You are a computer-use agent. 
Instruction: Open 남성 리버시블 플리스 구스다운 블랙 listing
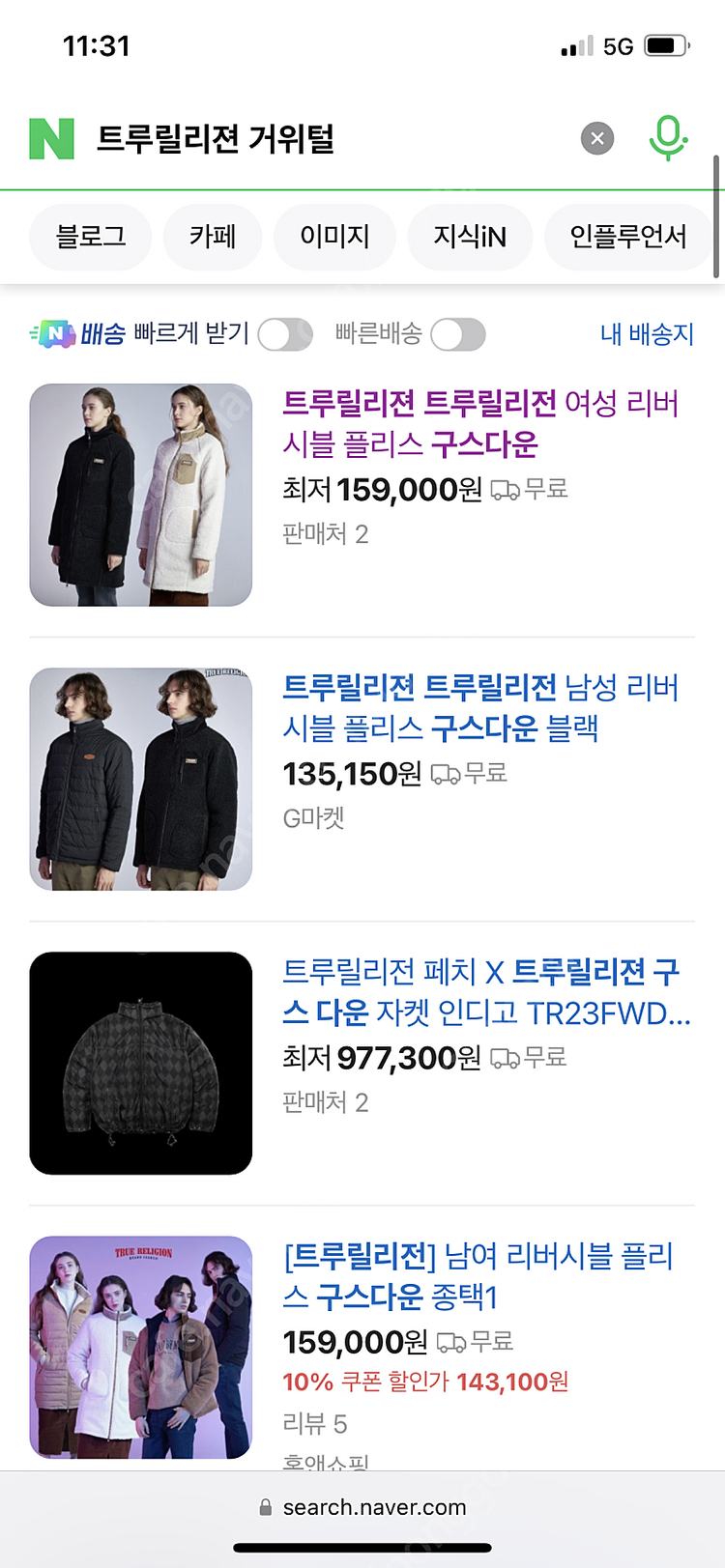(x=479, y=707)
